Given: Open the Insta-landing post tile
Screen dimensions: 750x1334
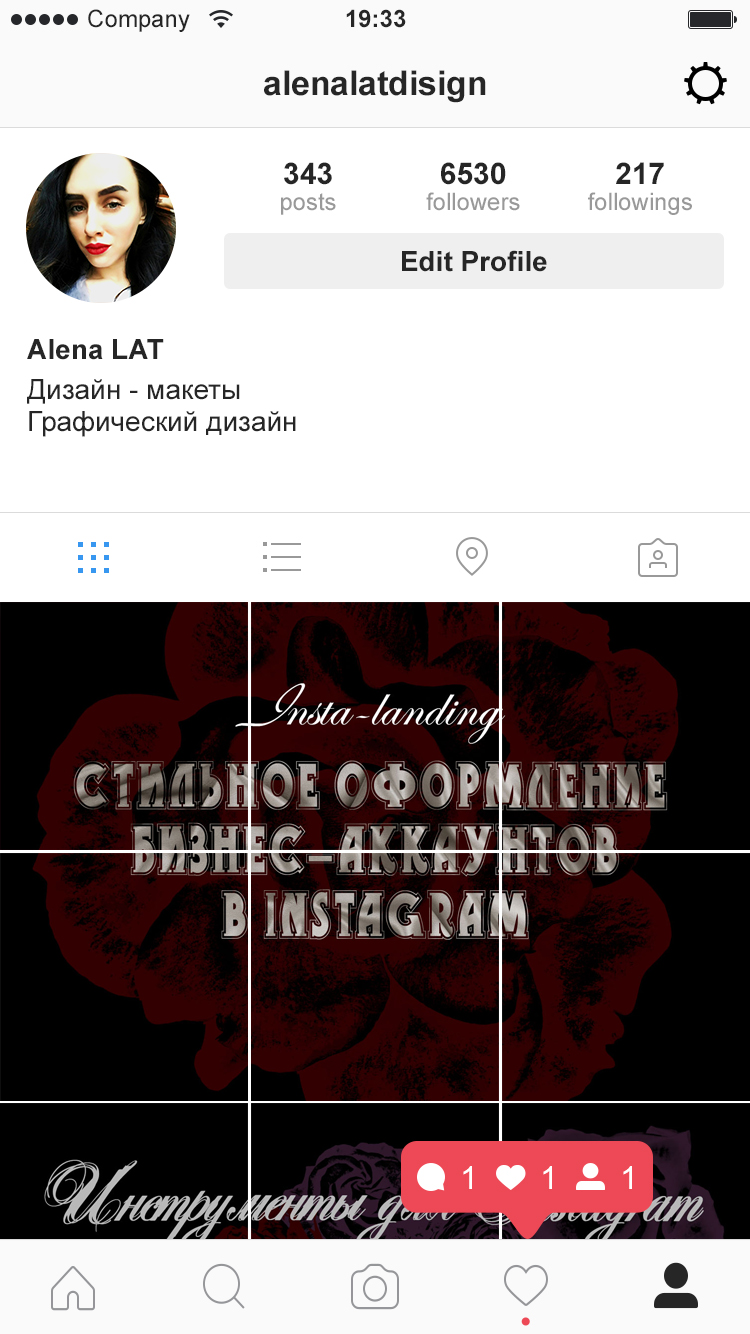Looking at the screenshot, I should click(x=374, y=725).
